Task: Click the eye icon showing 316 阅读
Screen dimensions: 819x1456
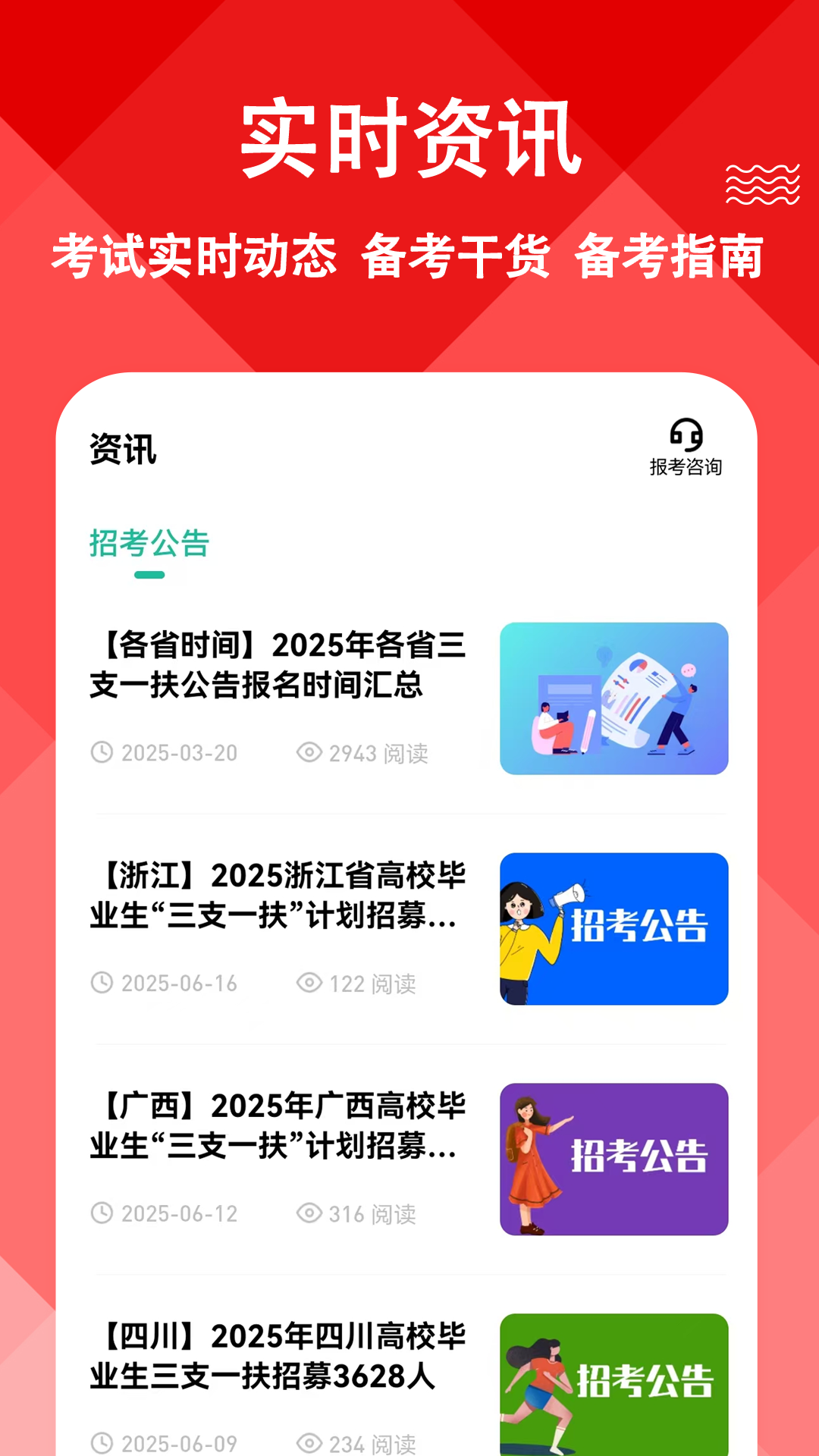Action: [x=310, y=1213]
